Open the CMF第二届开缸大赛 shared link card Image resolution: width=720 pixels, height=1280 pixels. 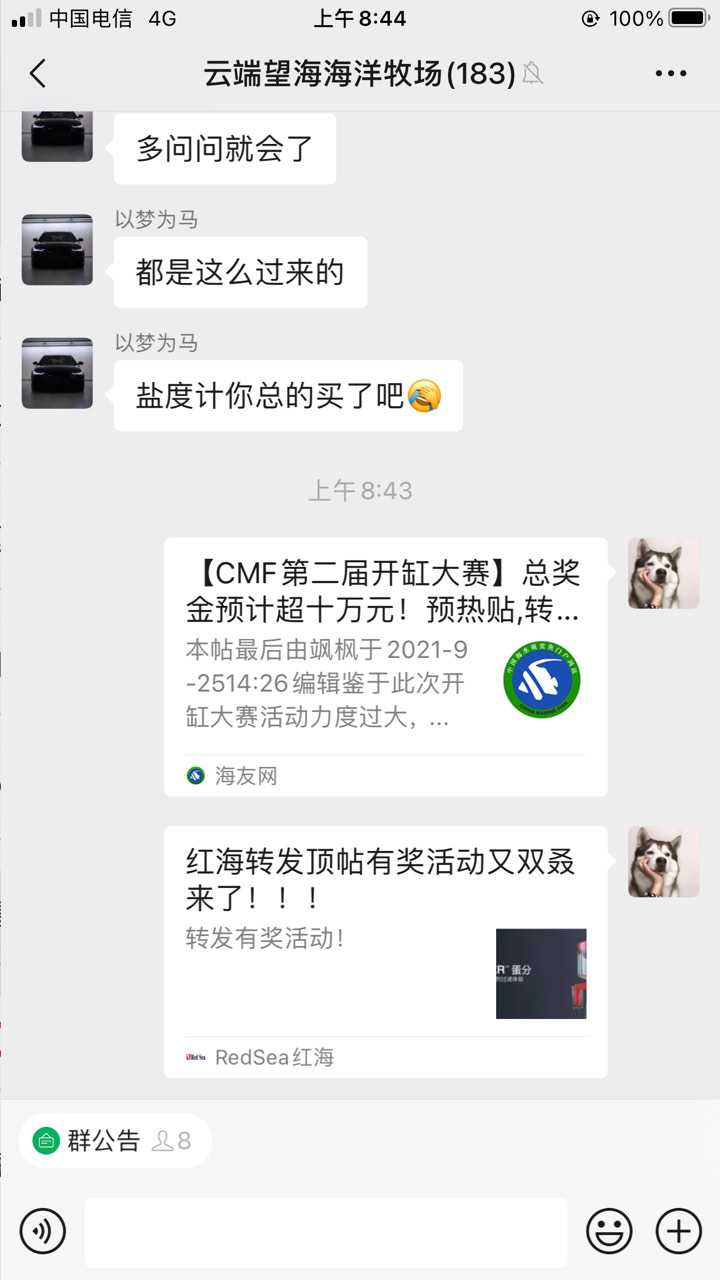click(385, 665)
